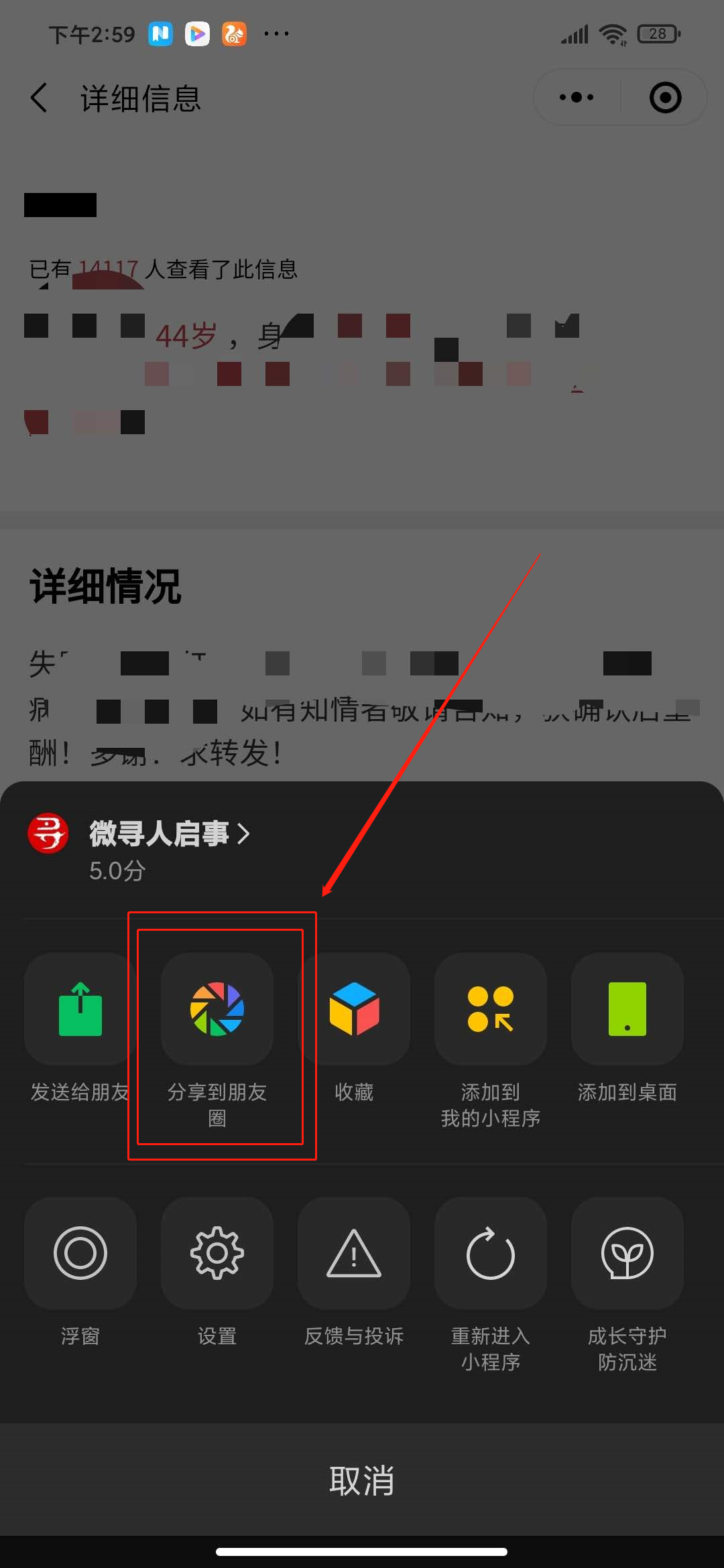724x1568 pixels.
Task: Open 微寻人启事 mini program profile
Action: coord(168,834)
